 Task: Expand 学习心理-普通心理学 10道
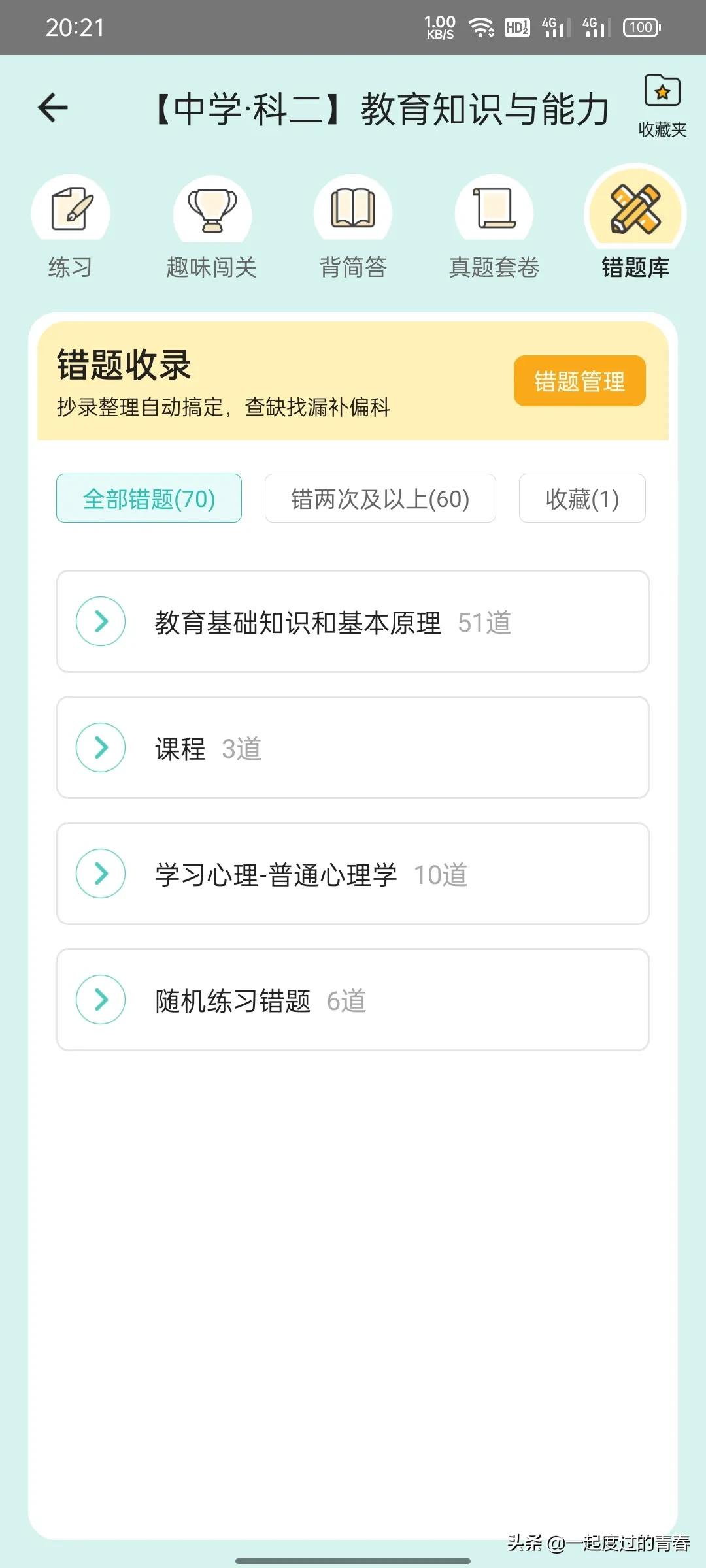coord(353,874)
